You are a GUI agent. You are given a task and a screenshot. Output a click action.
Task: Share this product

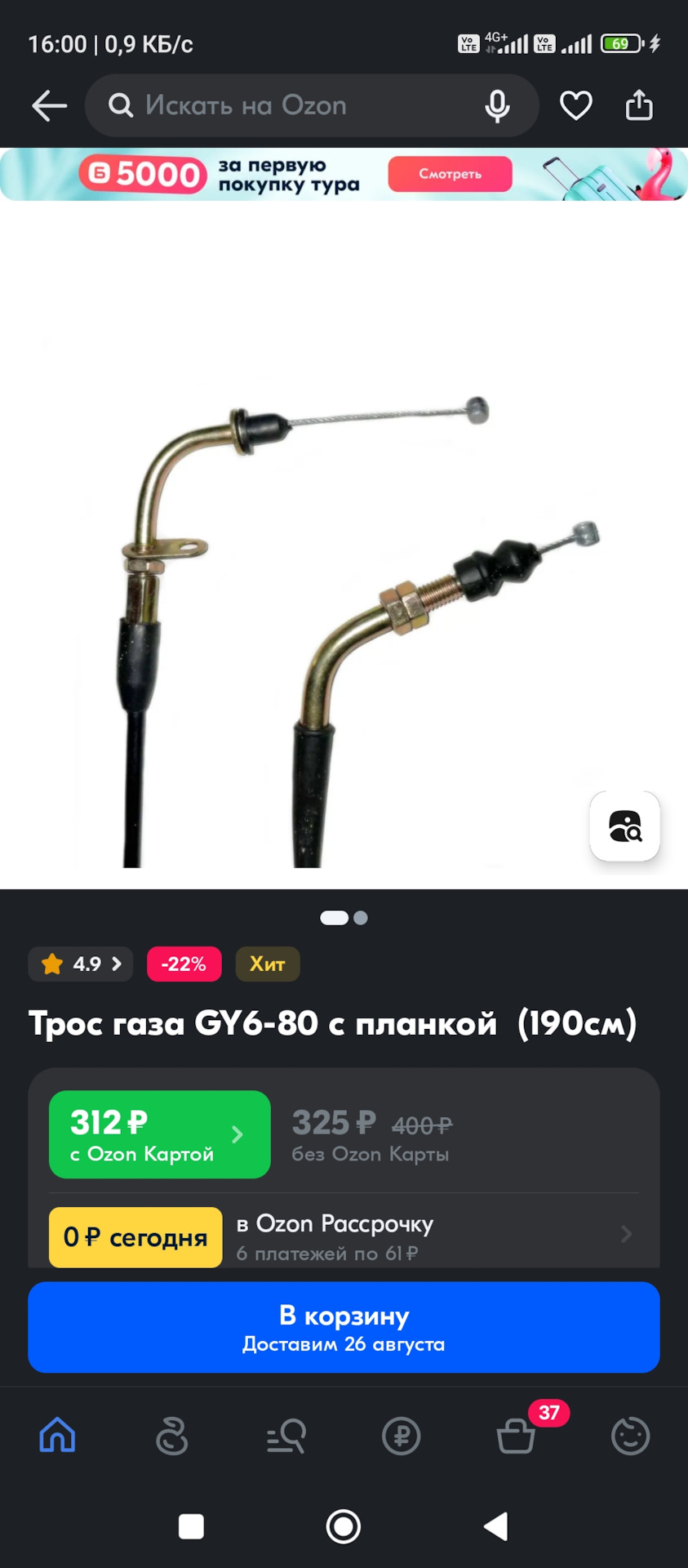click(x=639, y=106)
